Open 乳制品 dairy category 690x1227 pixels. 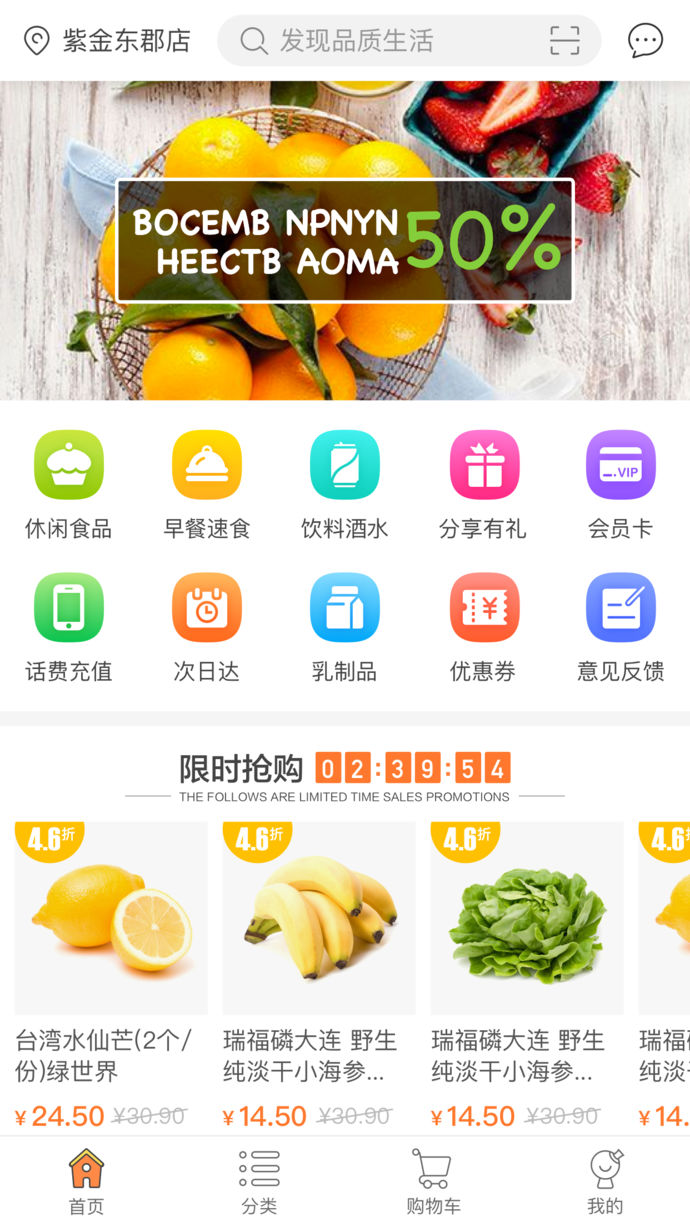(345, 628)
